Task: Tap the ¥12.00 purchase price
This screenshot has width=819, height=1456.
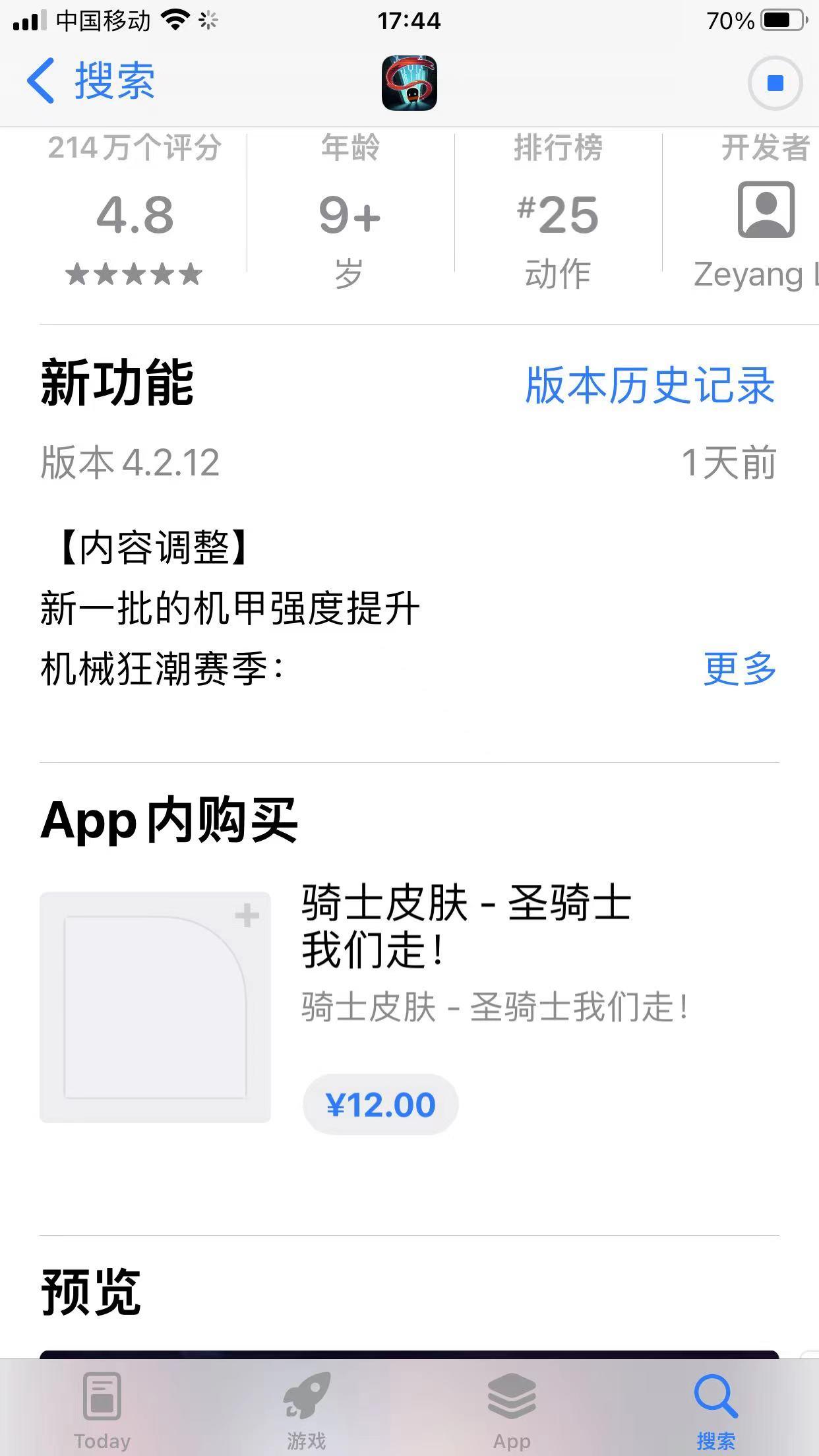Action: 380,1105
